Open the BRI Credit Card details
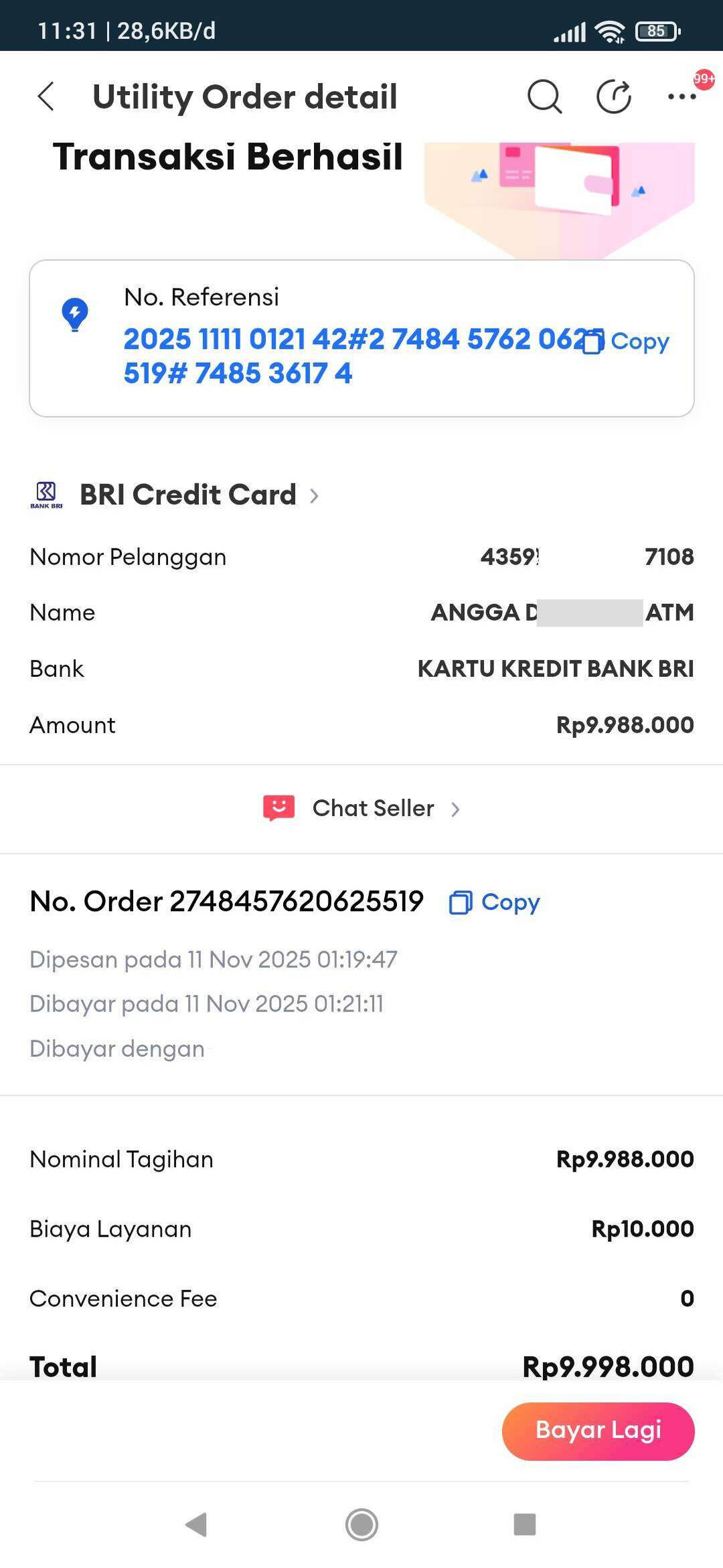Image resolution: width=723 pixels, height=1568 pixels. pyautogui.click(x=187, y=495)
